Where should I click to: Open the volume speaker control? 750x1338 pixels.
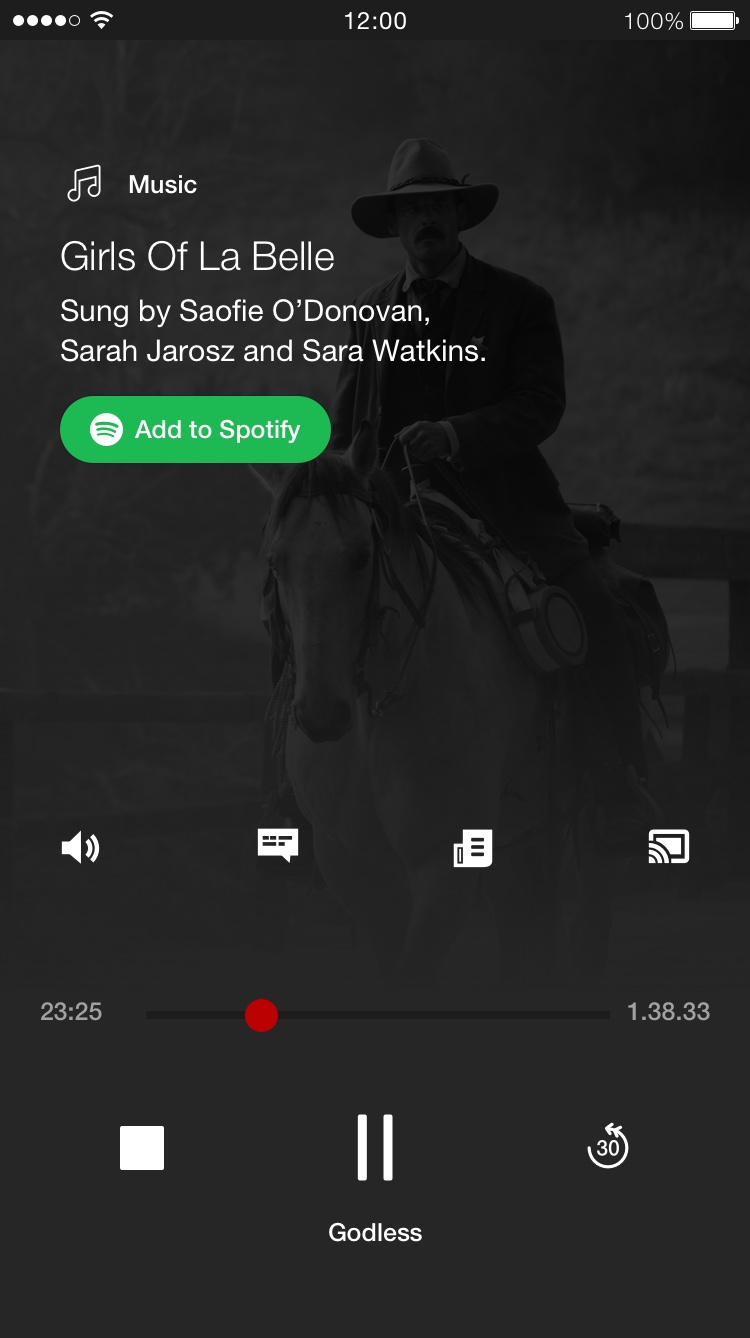point(80,848)
